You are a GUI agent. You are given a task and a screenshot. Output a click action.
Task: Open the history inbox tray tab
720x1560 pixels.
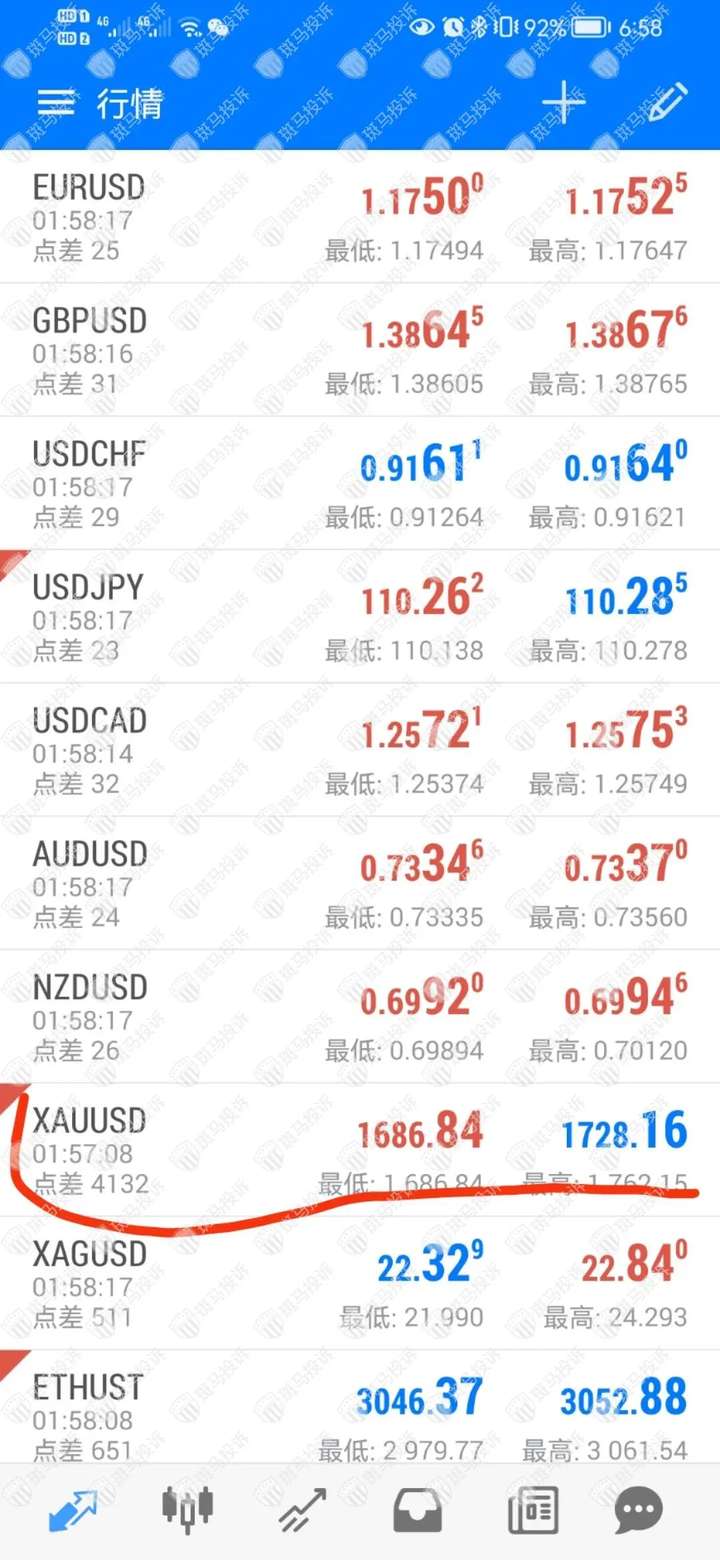(418, 1510)
